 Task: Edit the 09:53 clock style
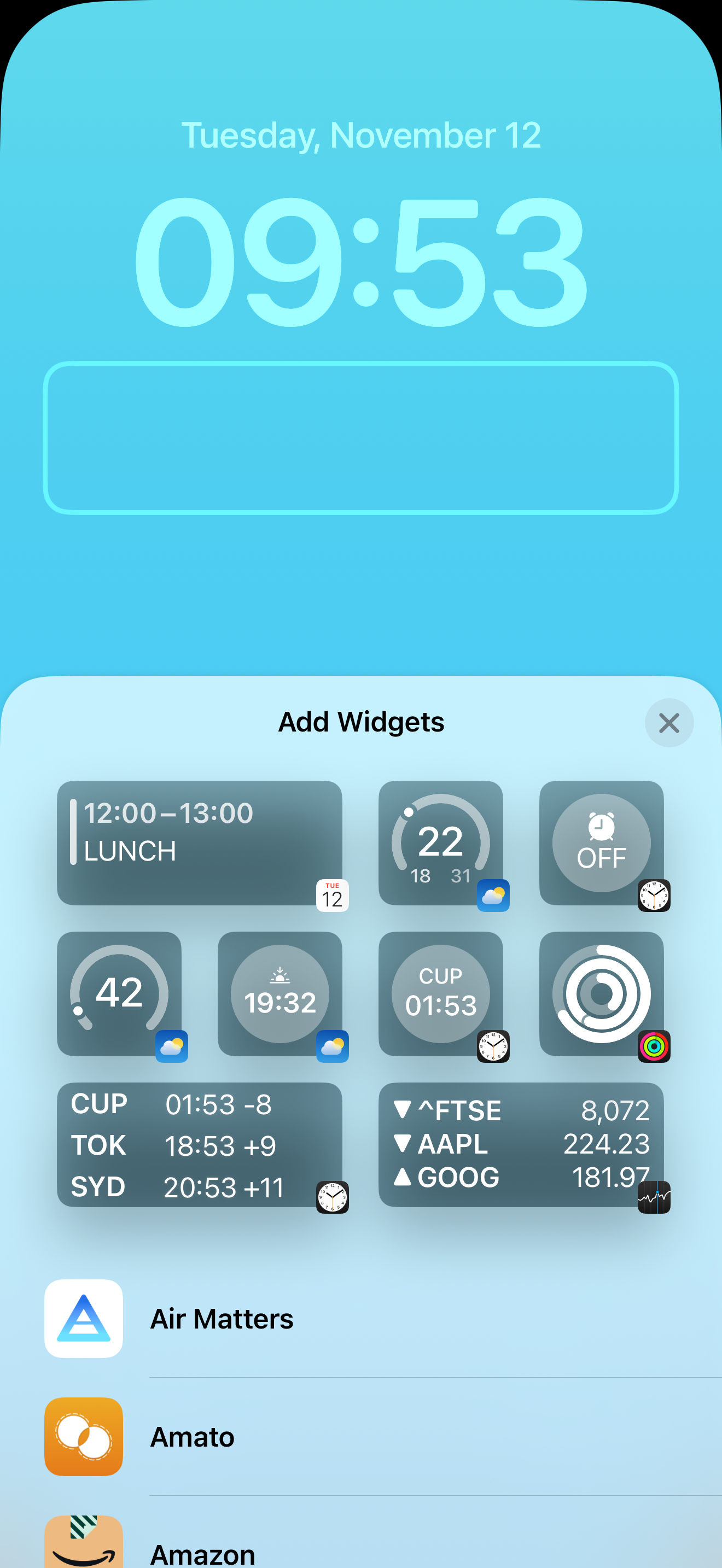[361, 261]
